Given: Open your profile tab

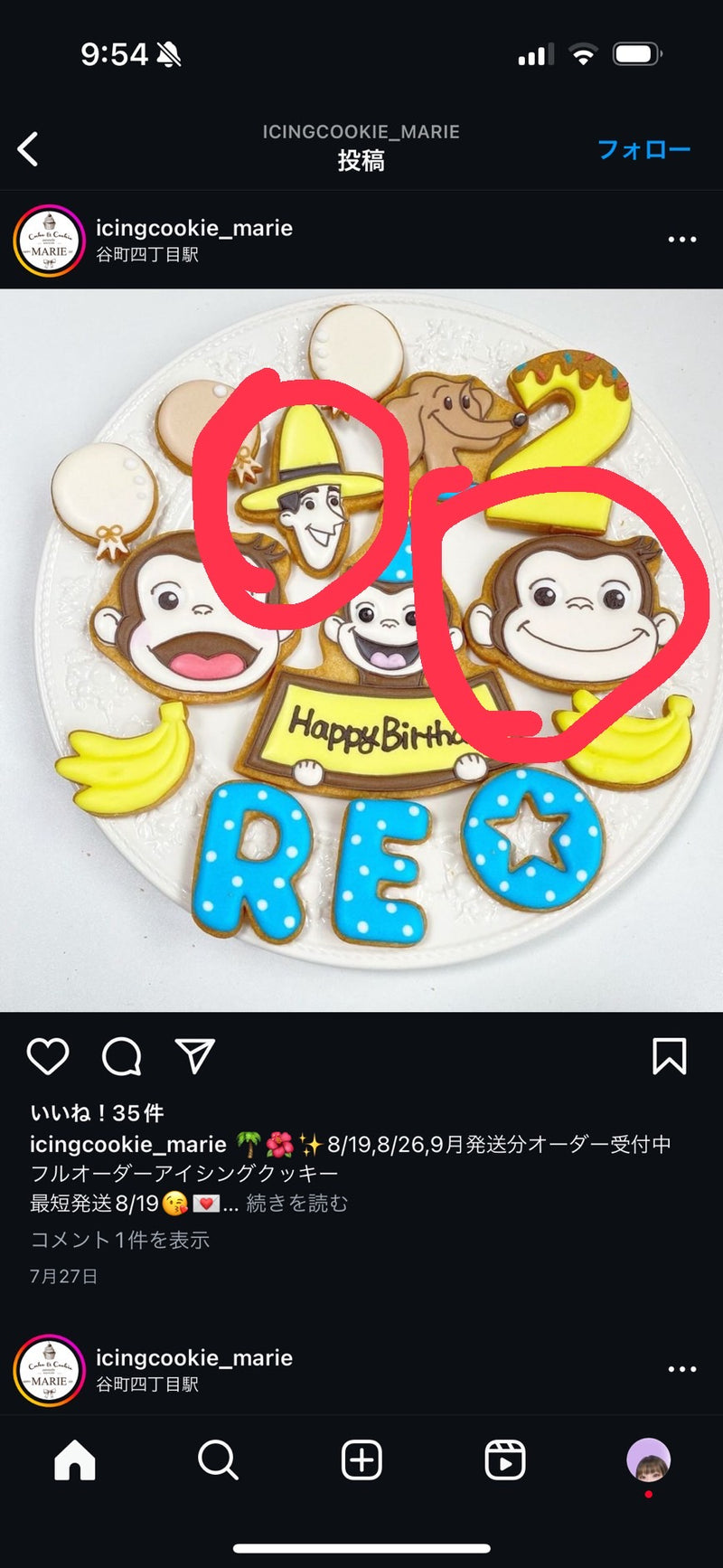Looking at the screenshot, I should [x=648, y=1459].
